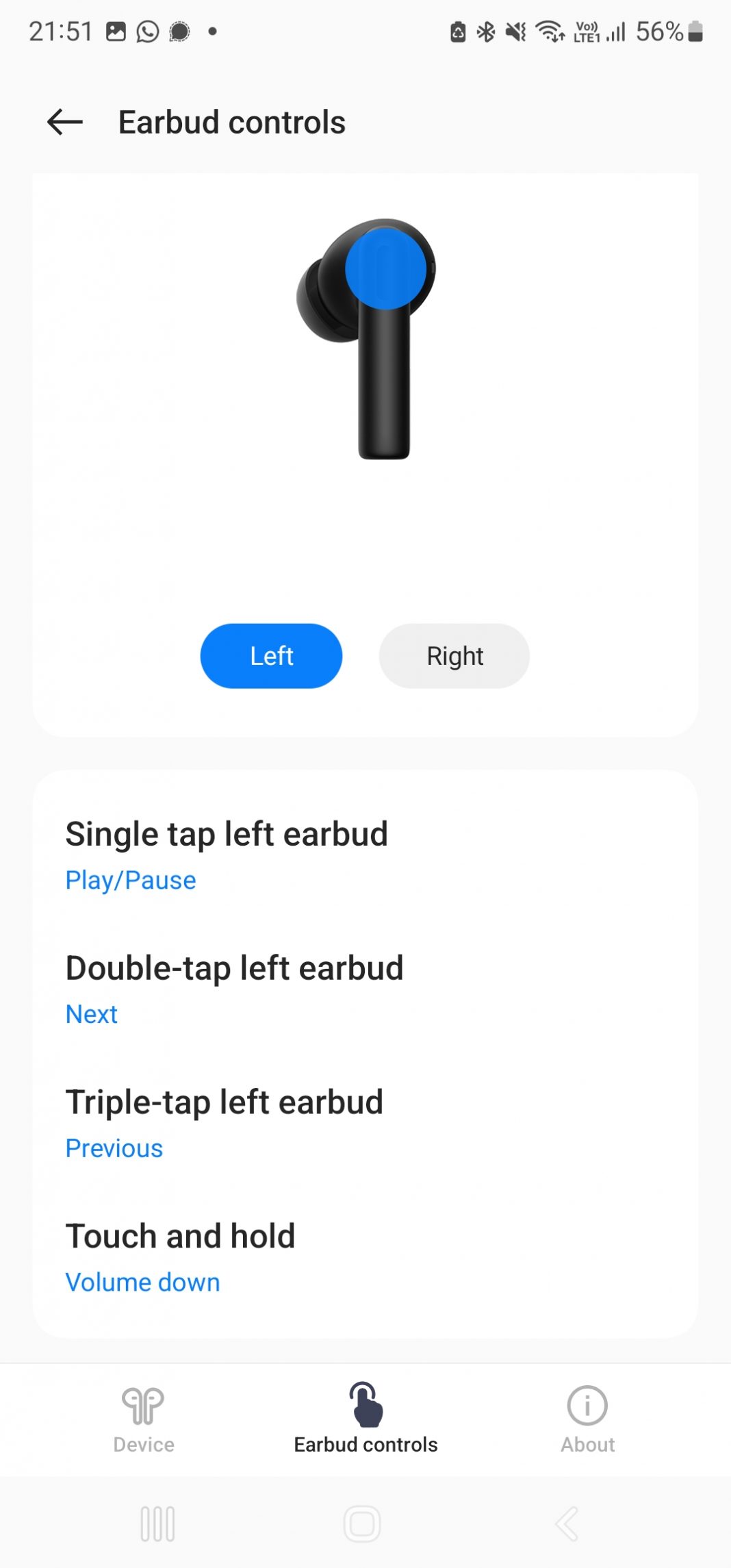Screen dimensions: 731x1568
Task: Switch to the Right earbud
Action: click(454, 655)
